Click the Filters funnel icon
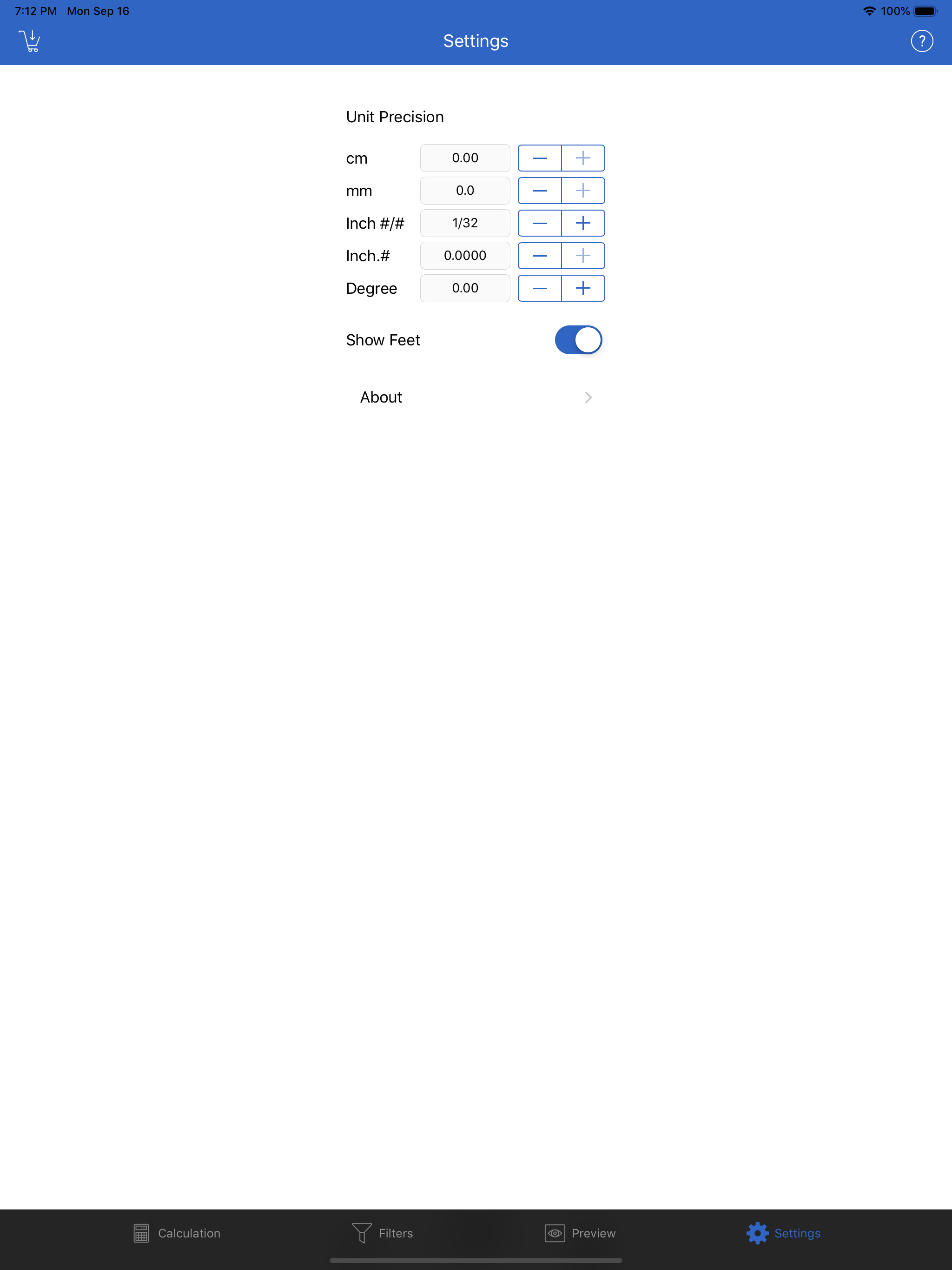The image size is (952, 1270). click(x=361, y=1233)
